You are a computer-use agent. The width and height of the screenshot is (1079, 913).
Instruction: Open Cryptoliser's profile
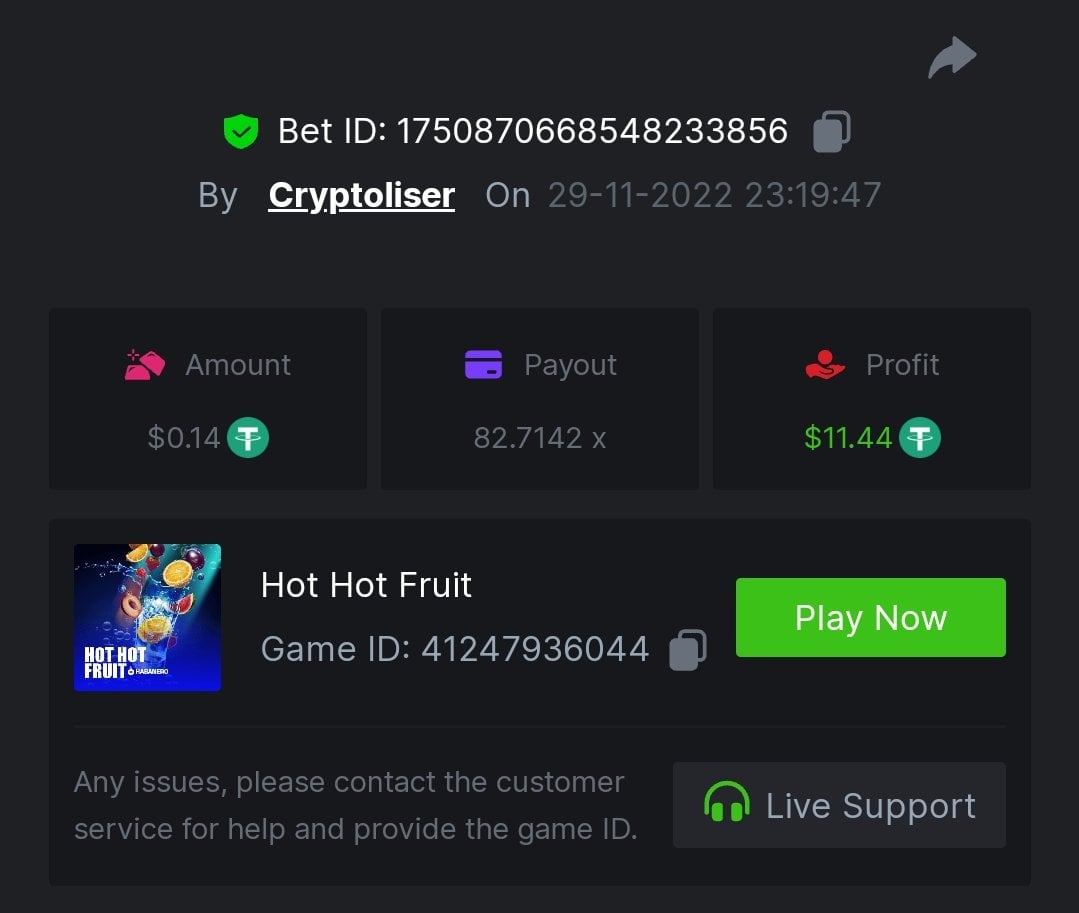pos(361,195)
